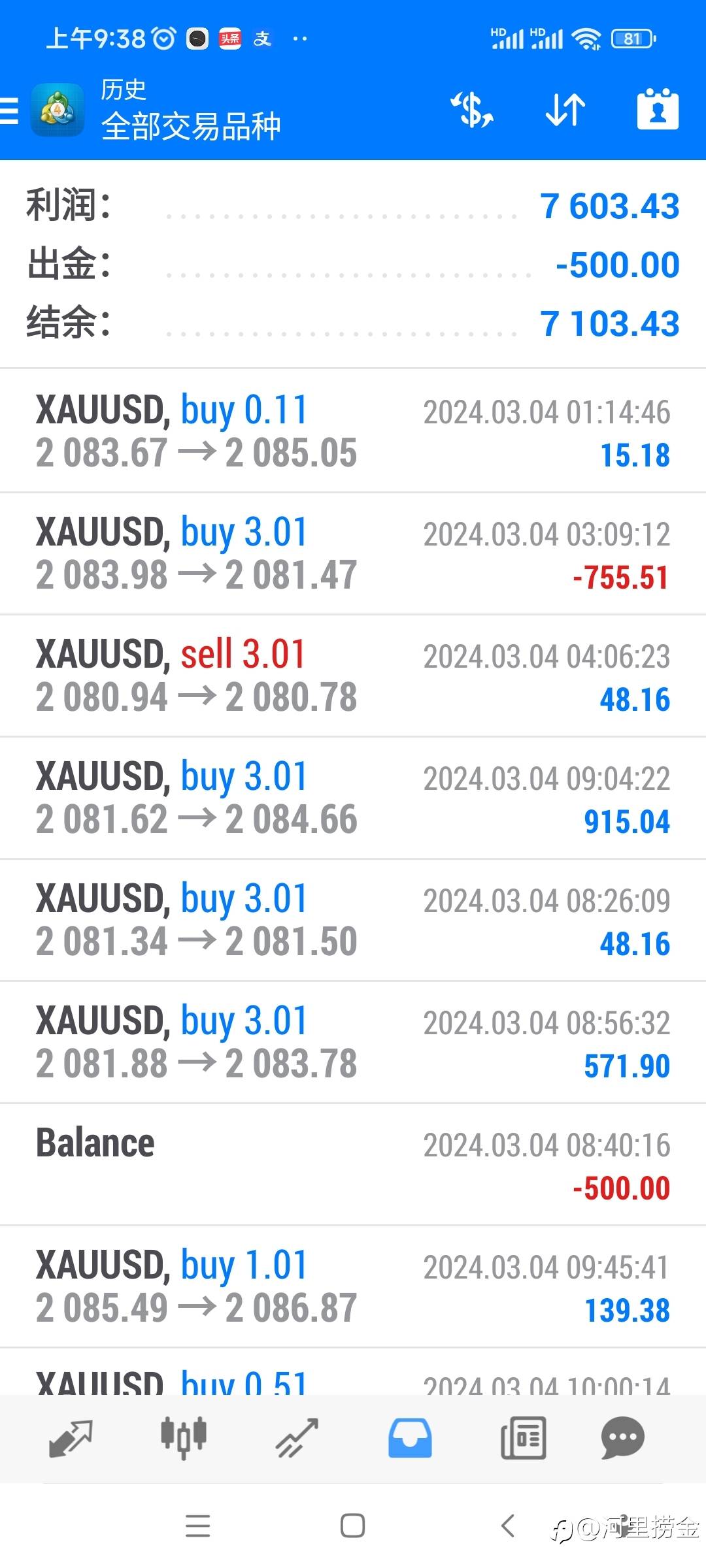Return to the system home screen
This screenshot has height=1568, width=706.
(353, 1526)
